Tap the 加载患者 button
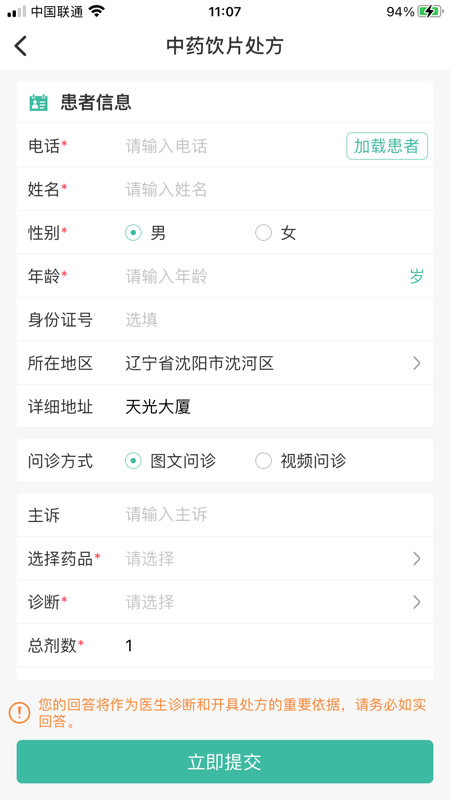This screenshot has width=450, height=800. click(x=387, y=146)
